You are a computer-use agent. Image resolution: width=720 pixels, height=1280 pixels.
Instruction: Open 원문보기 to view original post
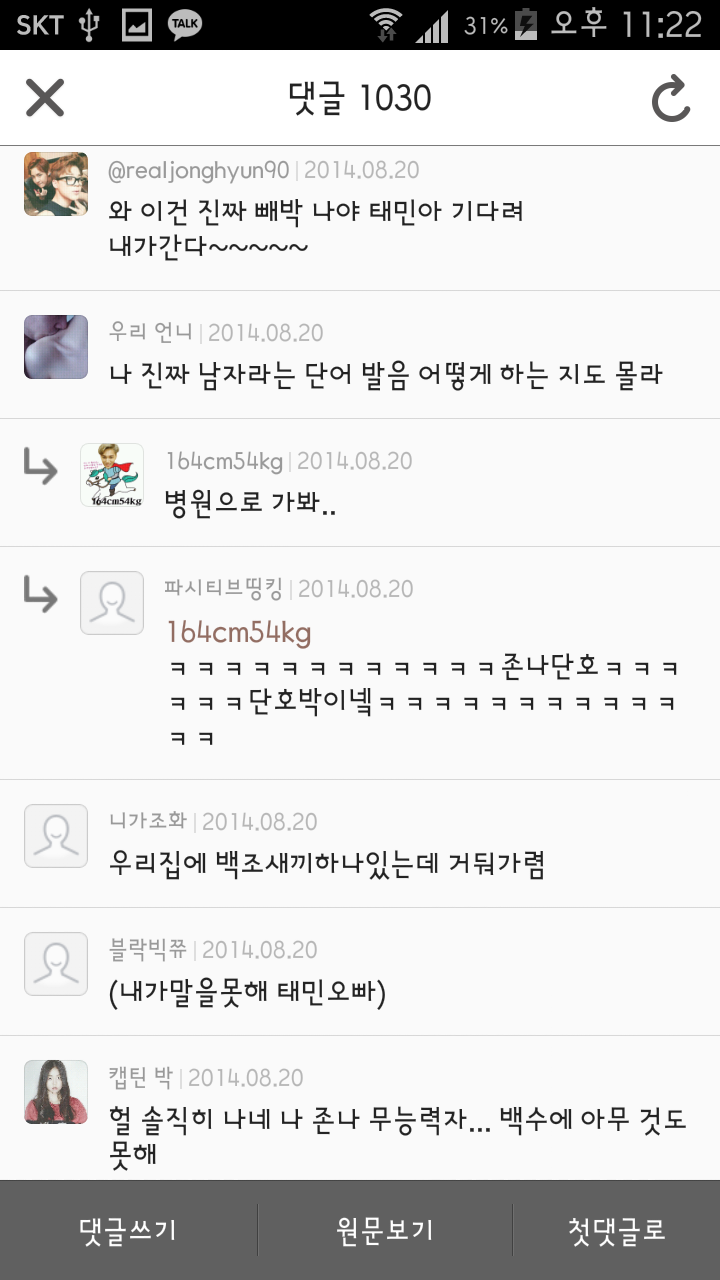(x=385, y=1230)
